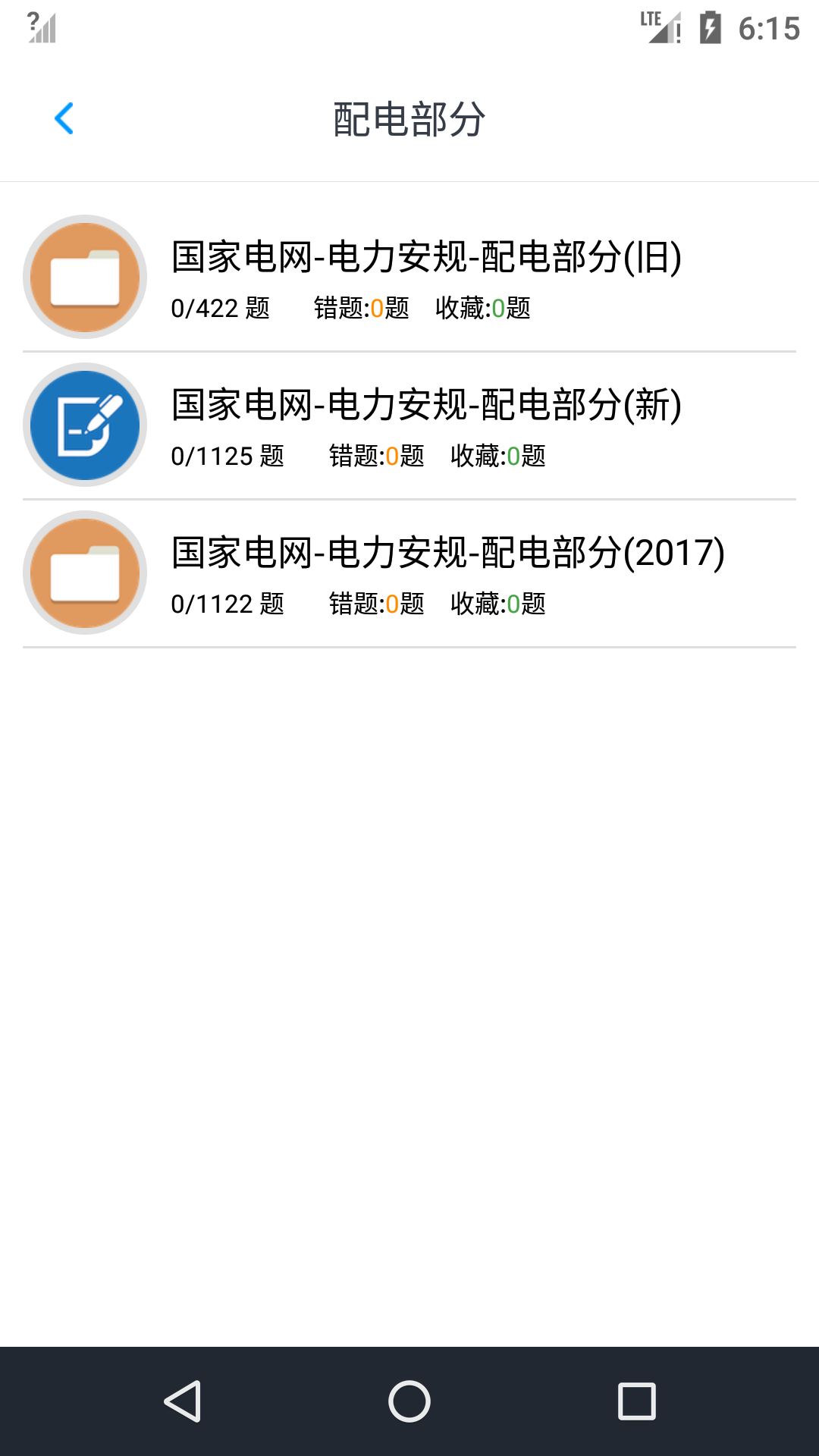
Task: Open the recent apps overview
Action: click(636, 1401)
